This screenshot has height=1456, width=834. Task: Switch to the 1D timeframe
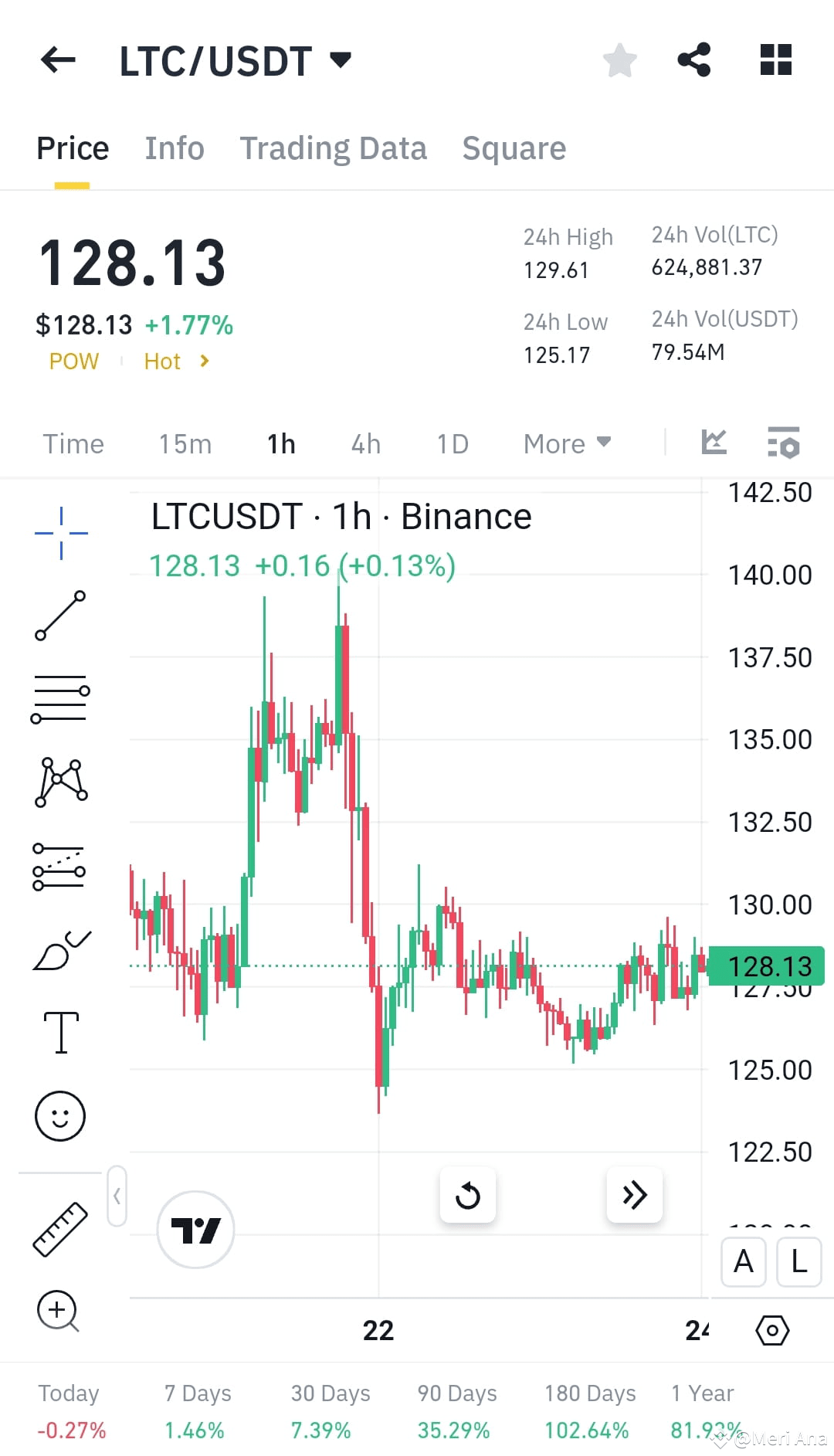point(453,443)
